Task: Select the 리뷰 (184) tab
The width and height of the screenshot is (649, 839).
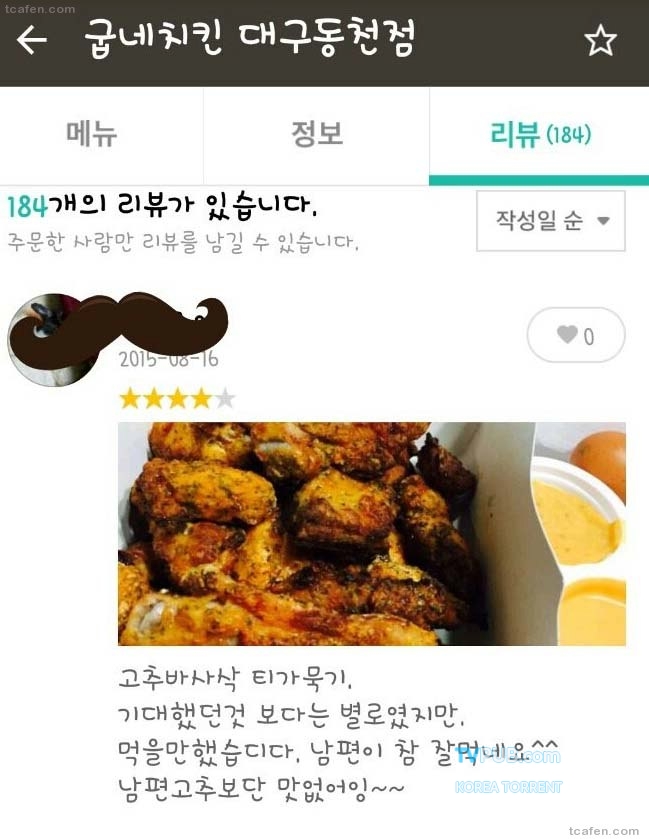Action: 539,135
